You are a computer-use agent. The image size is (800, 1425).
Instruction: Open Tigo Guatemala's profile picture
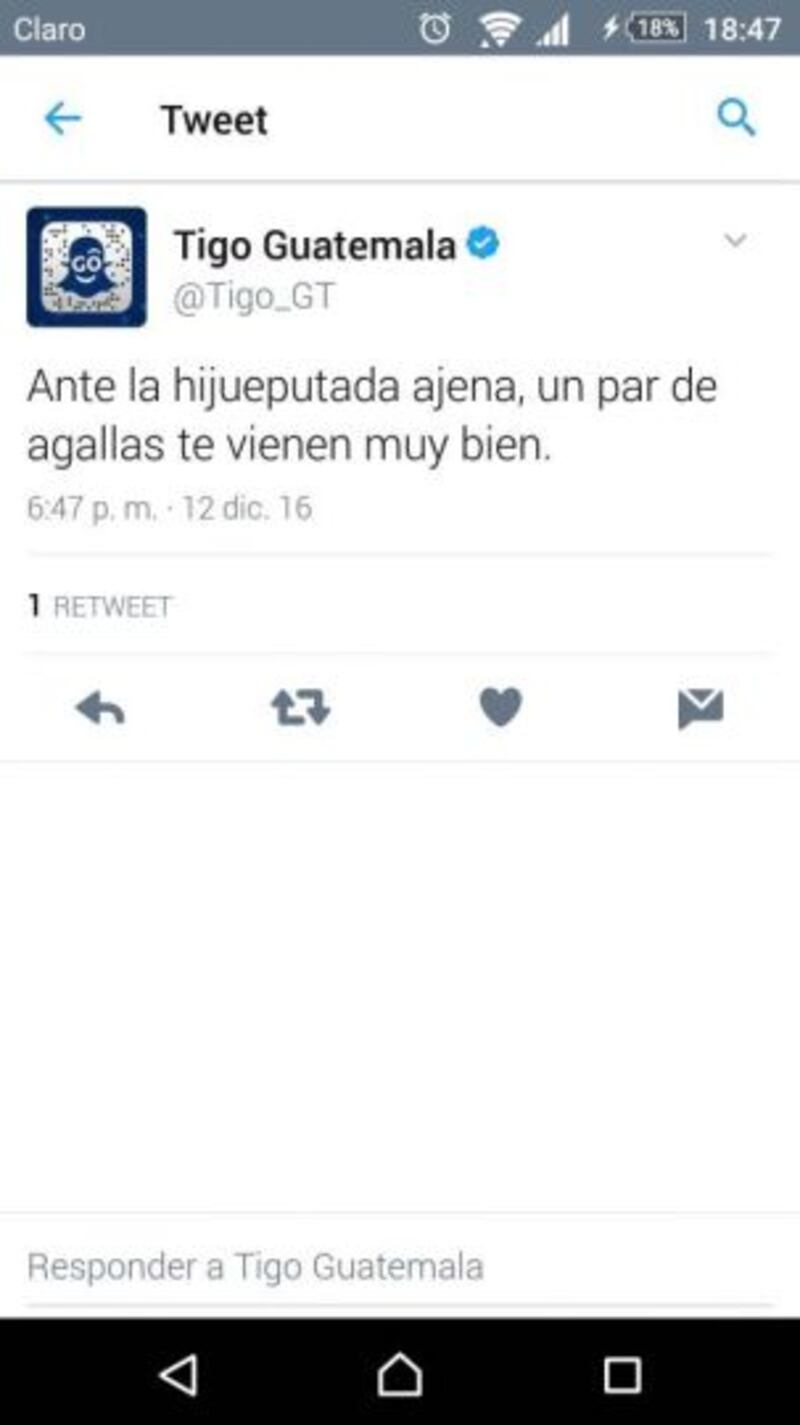pos(86,267)
